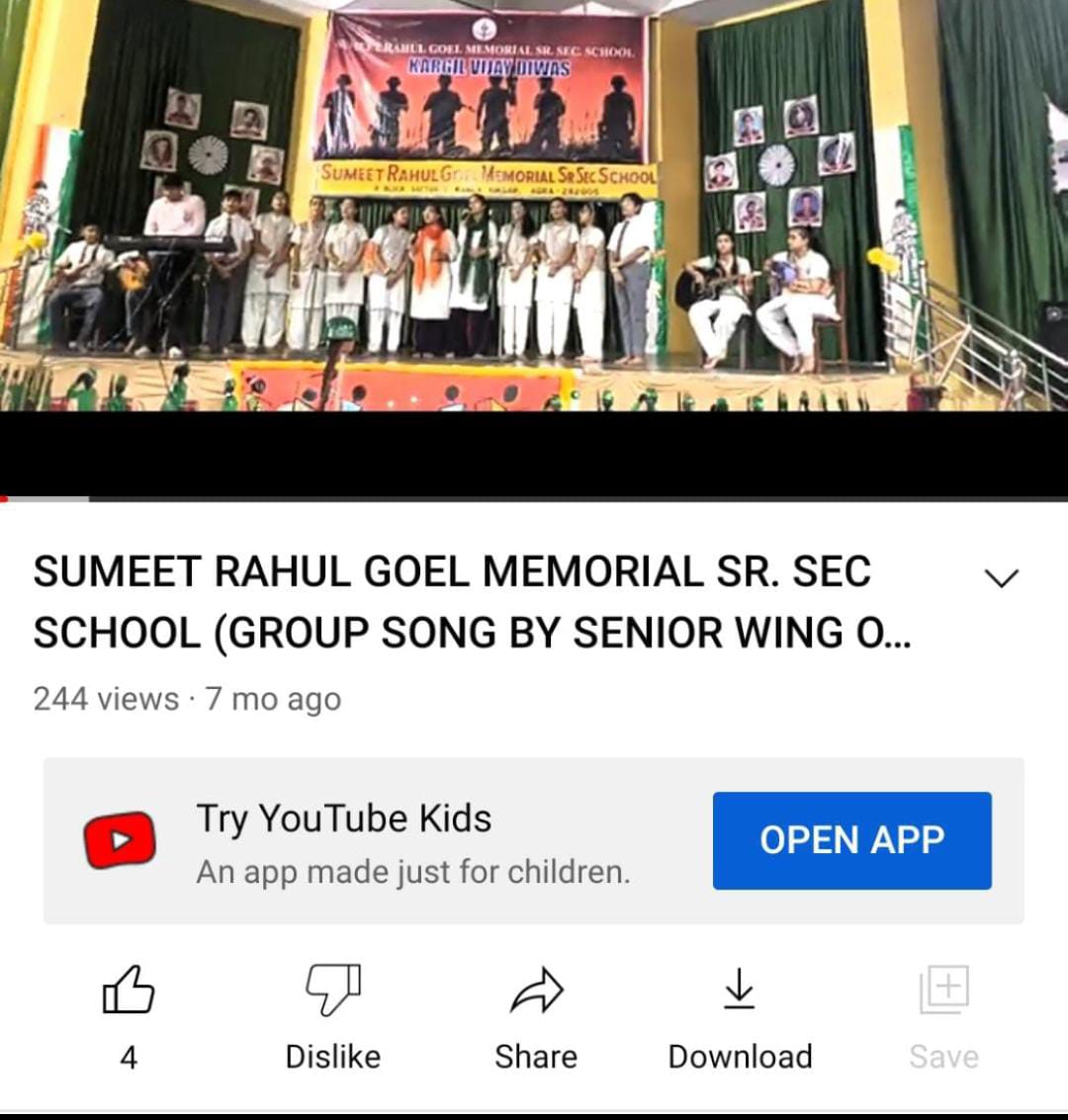Open the YouTube Kids app

(x=851, y=840)
